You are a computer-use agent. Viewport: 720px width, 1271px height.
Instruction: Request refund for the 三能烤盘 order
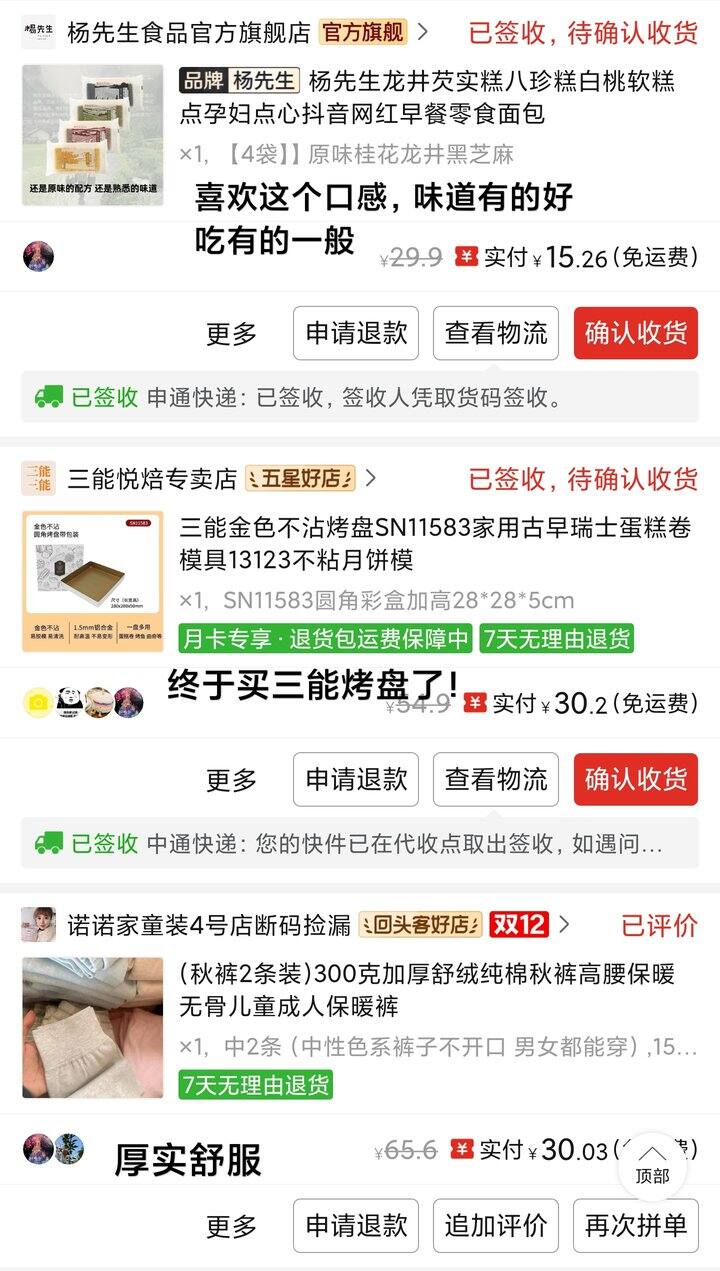point(356,780)
